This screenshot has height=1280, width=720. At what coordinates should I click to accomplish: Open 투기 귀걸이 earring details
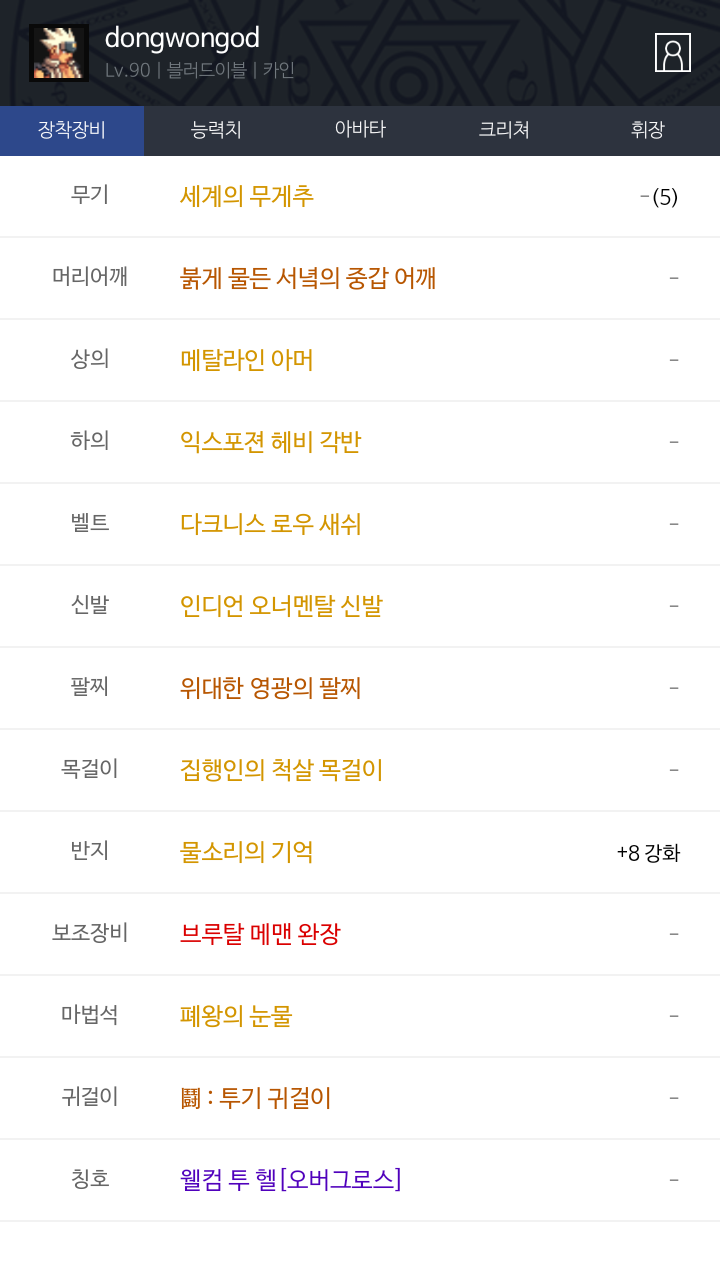(256, 1098)
